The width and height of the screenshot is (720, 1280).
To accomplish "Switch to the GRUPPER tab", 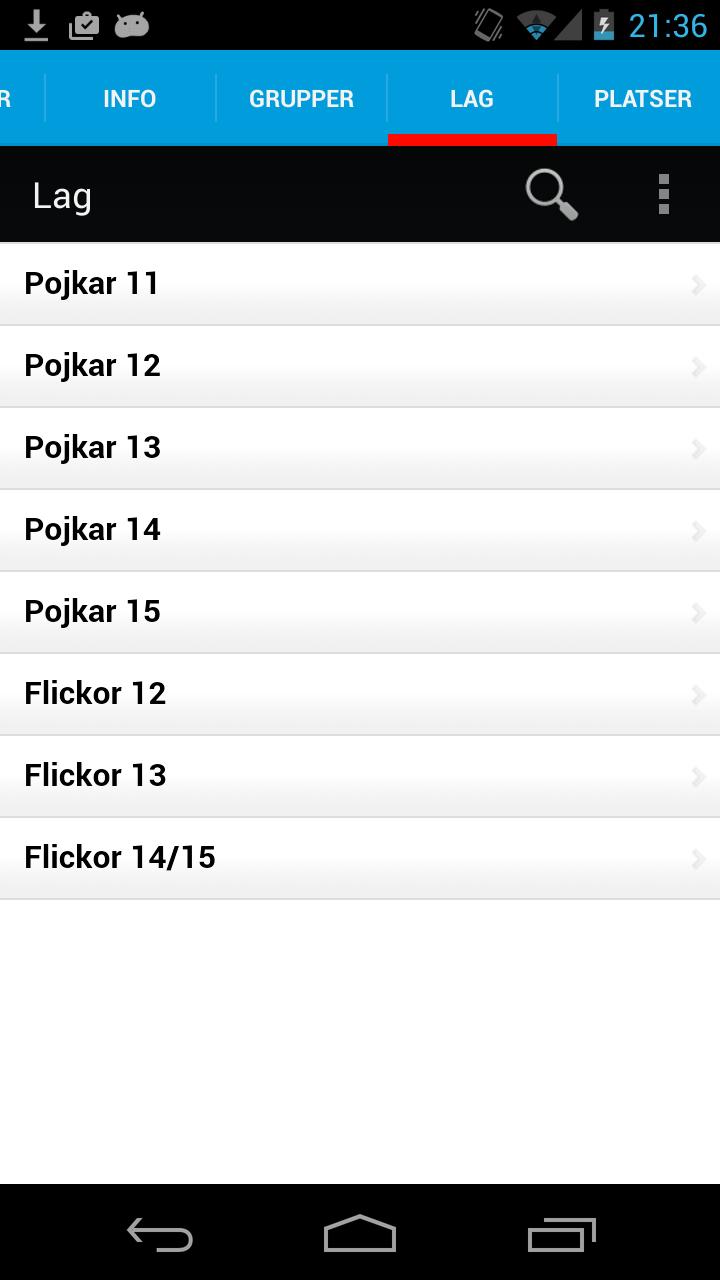I will pos(301,99).
